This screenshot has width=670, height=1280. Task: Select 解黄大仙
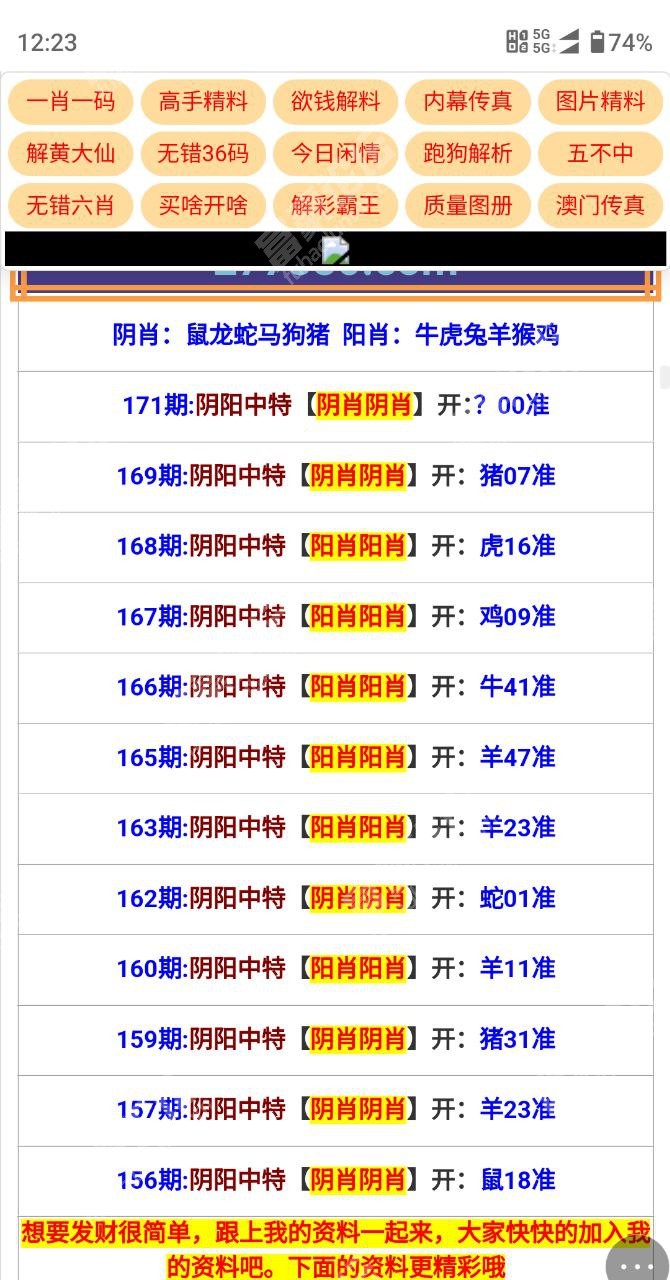[x=70, y=153]
